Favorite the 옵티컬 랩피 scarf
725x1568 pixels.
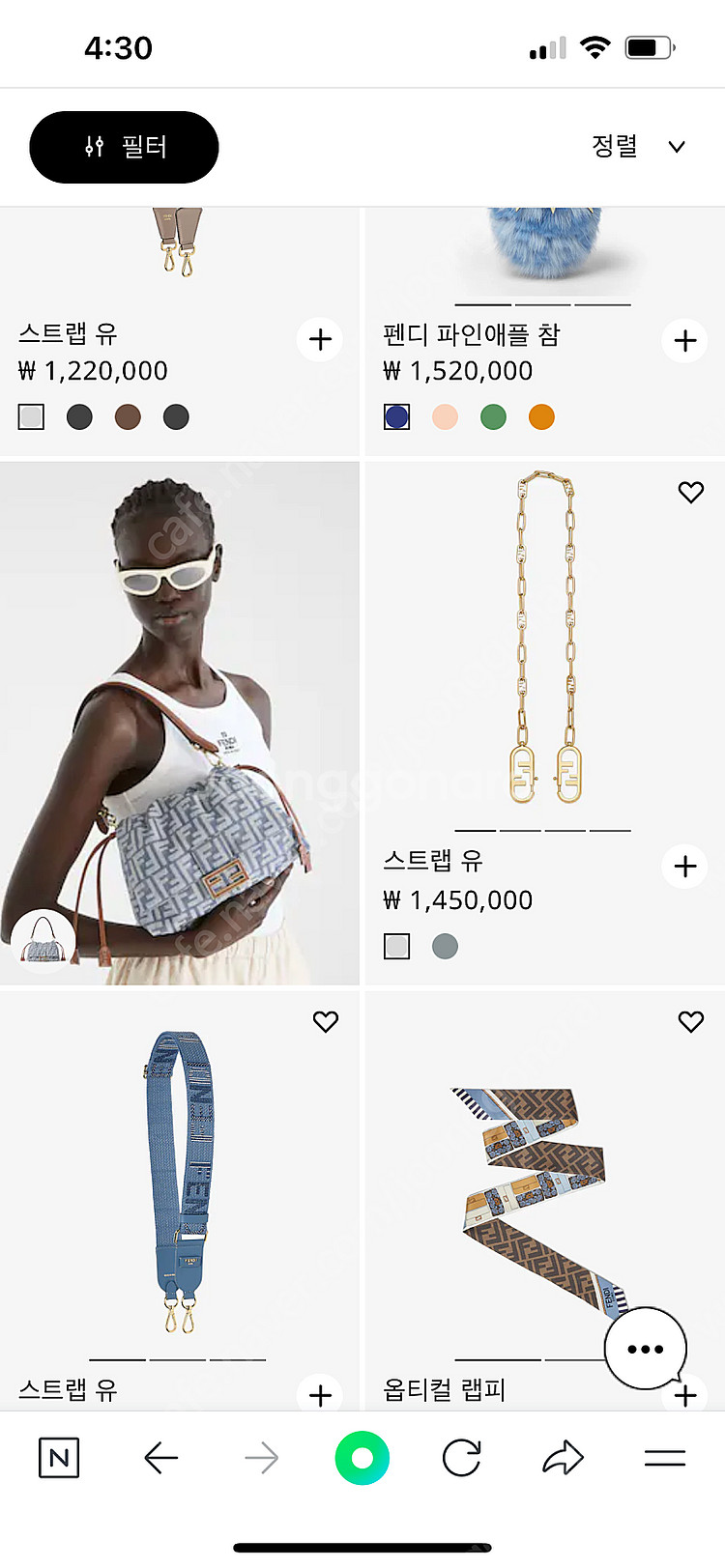coord(690,1021)
